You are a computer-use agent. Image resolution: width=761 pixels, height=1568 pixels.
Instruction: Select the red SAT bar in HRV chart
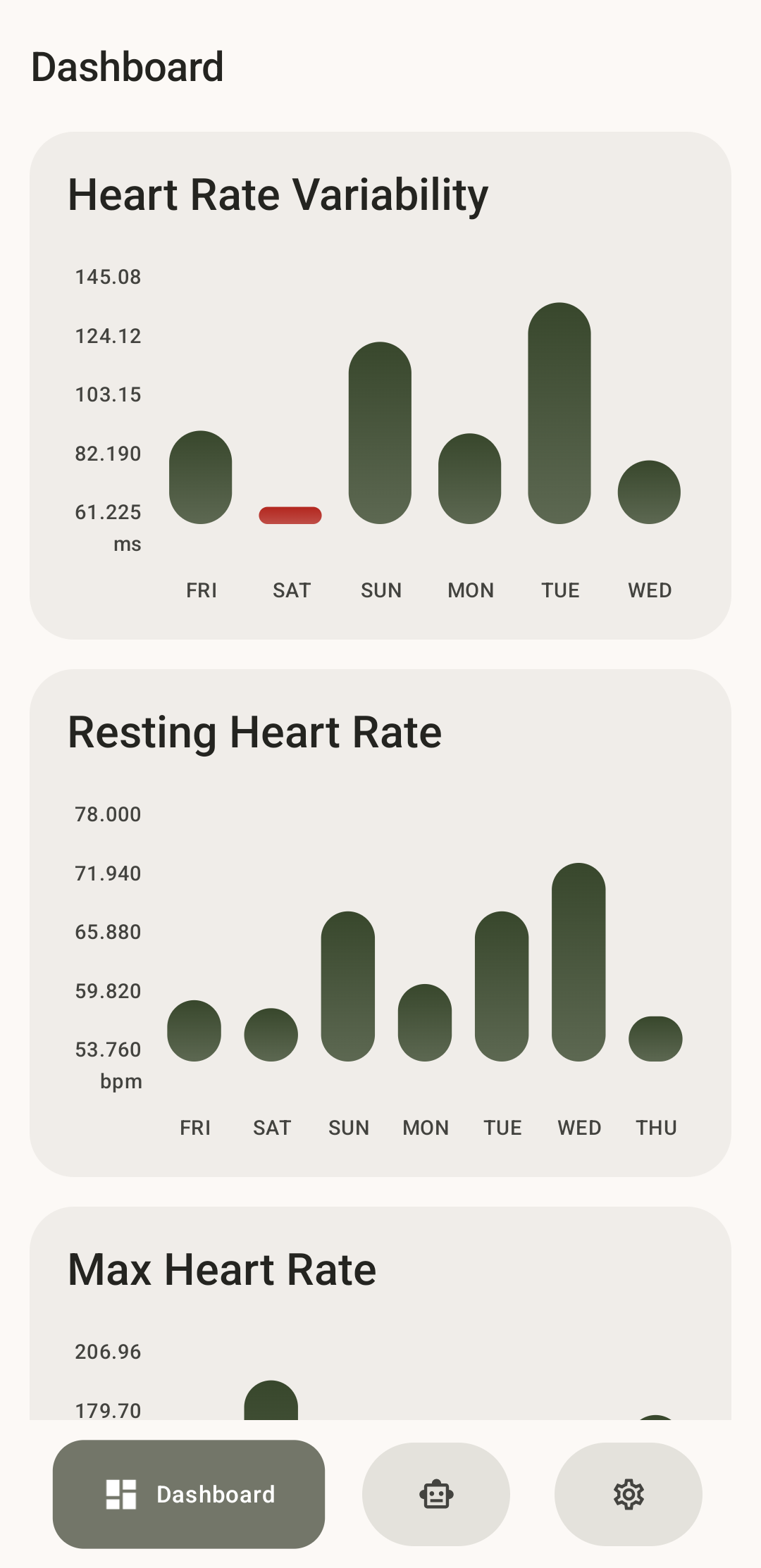[x=290, y=515]
